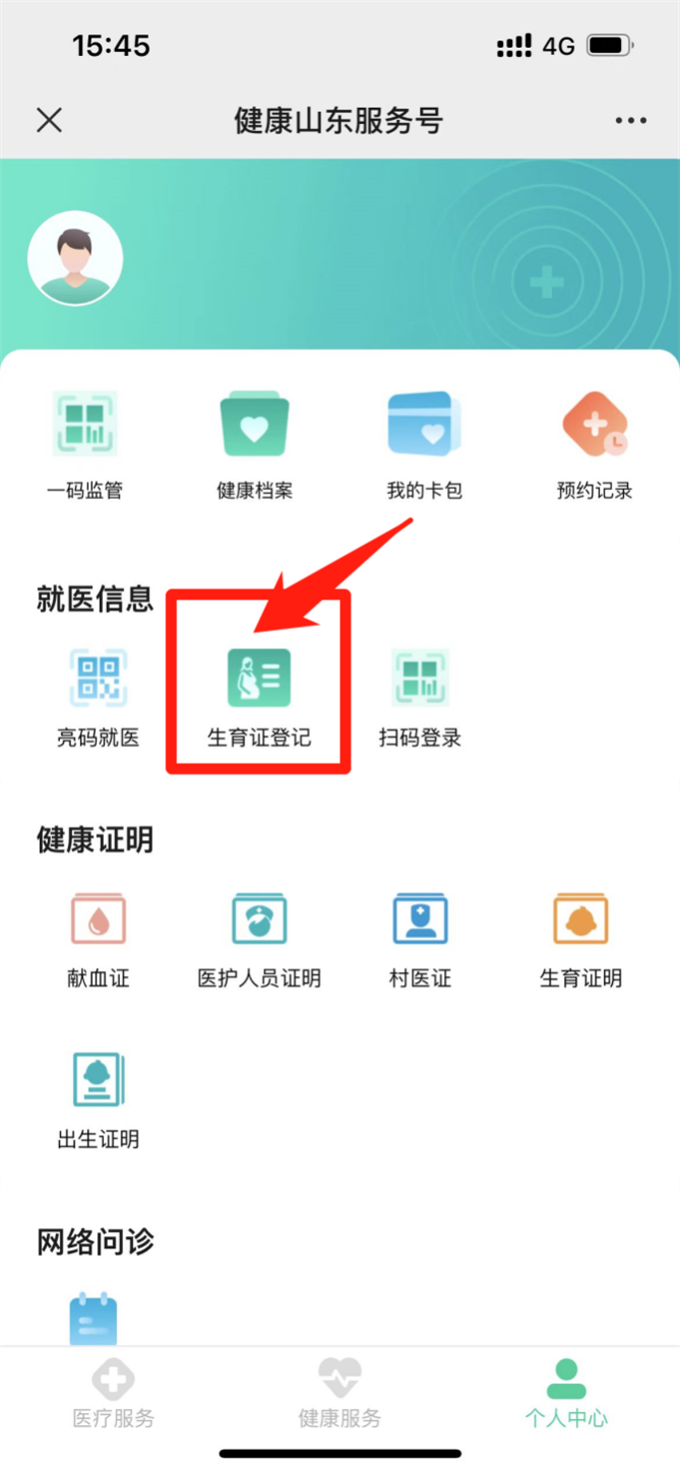The width and height of the screenshot is (680, 1472).
Task: Switch to the 健康服务 tab
Action: pyautogui.click(x=339, y=1394)
